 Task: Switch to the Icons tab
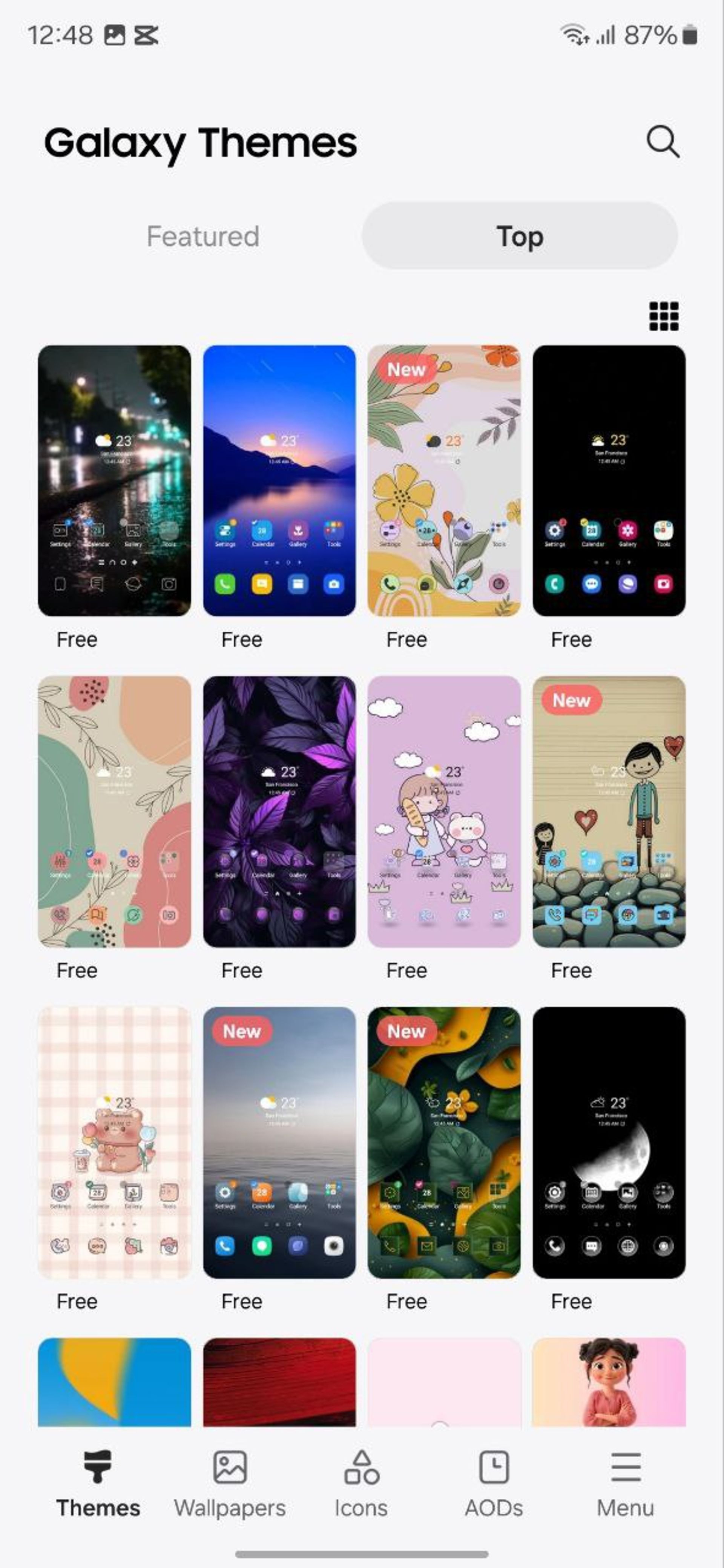click(361, 1484)
